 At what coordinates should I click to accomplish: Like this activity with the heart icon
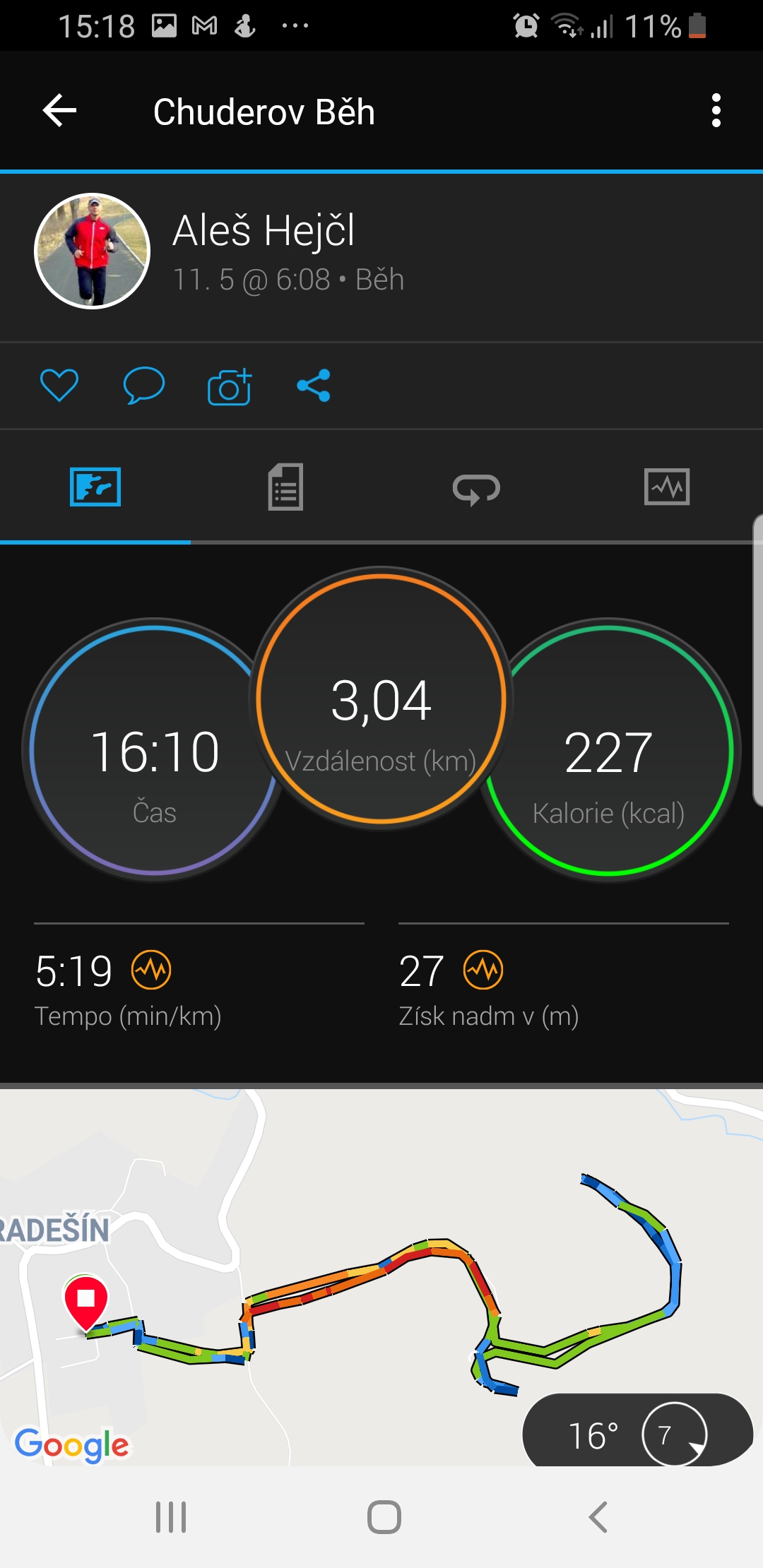point(59,386)
